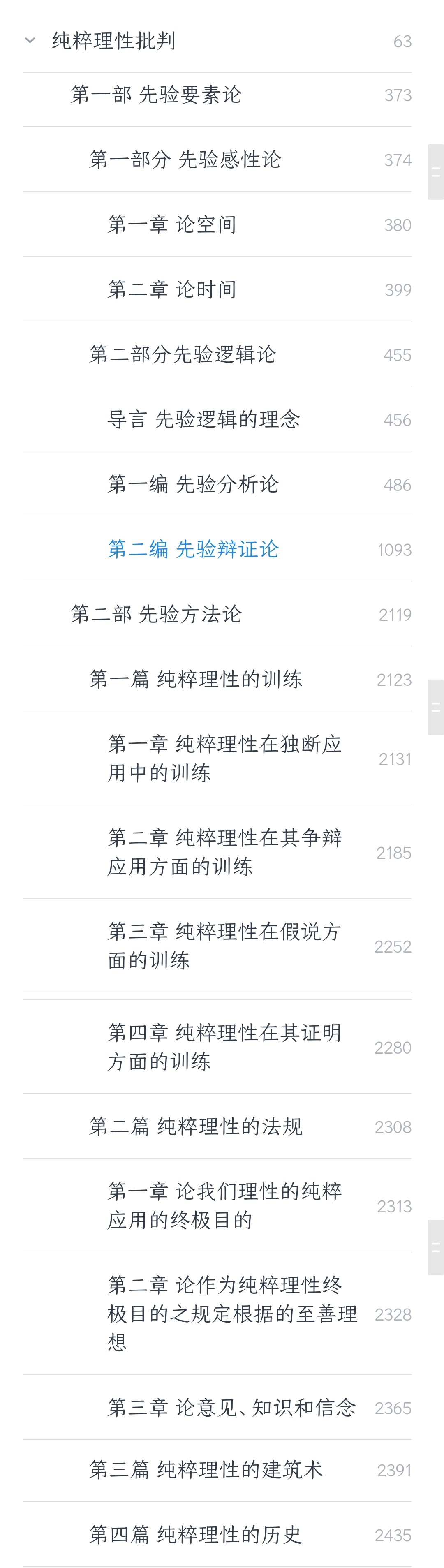Open 第一部 先验要素论
Screen dimensions: 444x1568
156,95
